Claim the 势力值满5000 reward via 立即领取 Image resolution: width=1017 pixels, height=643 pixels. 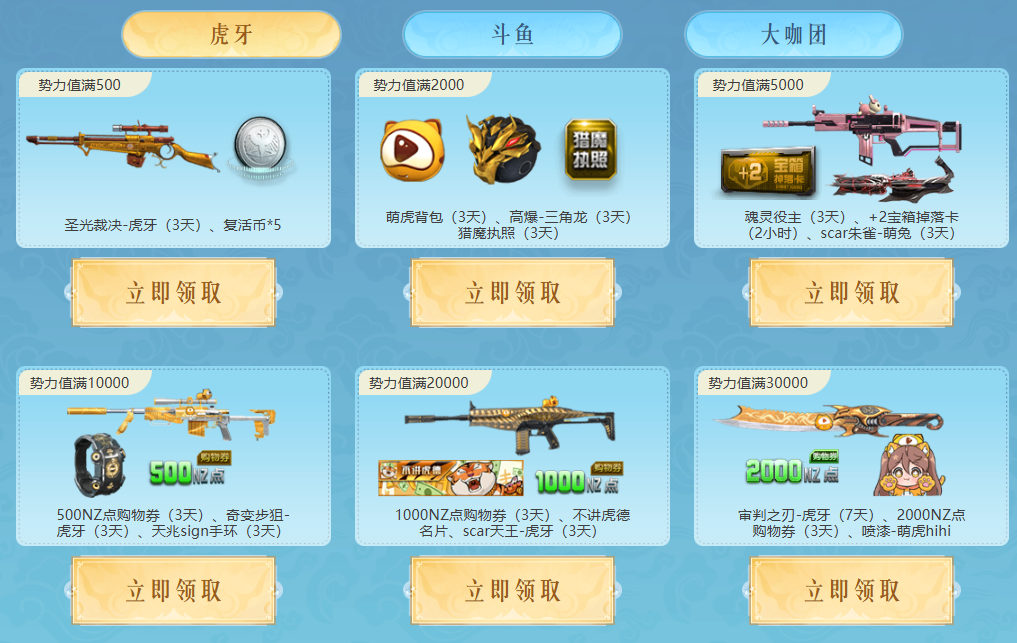[852, 292]
